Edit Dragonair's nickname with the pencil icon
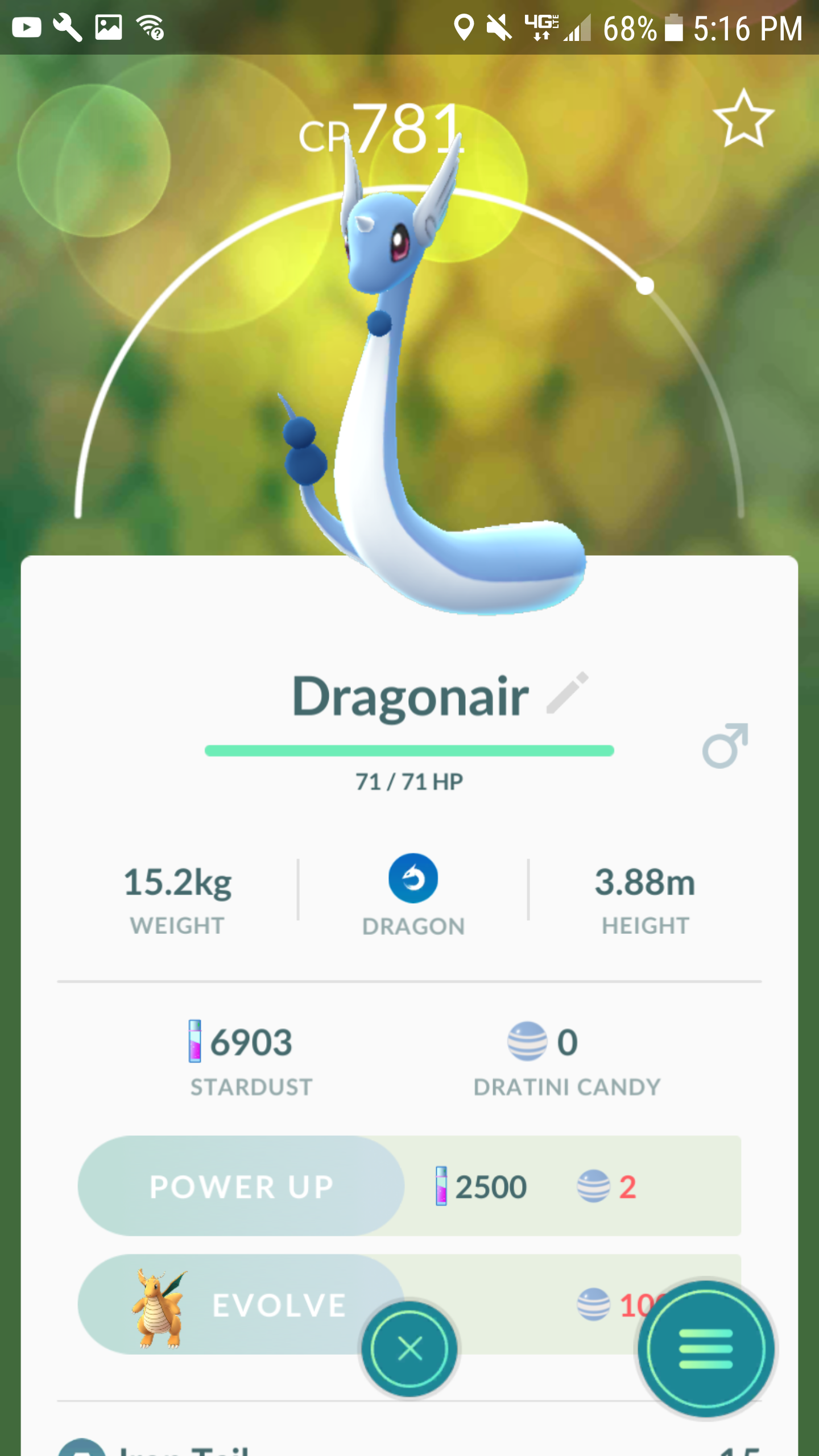Image resolution: width=819 pixels, height=1456 pixels. coord(567,693)
